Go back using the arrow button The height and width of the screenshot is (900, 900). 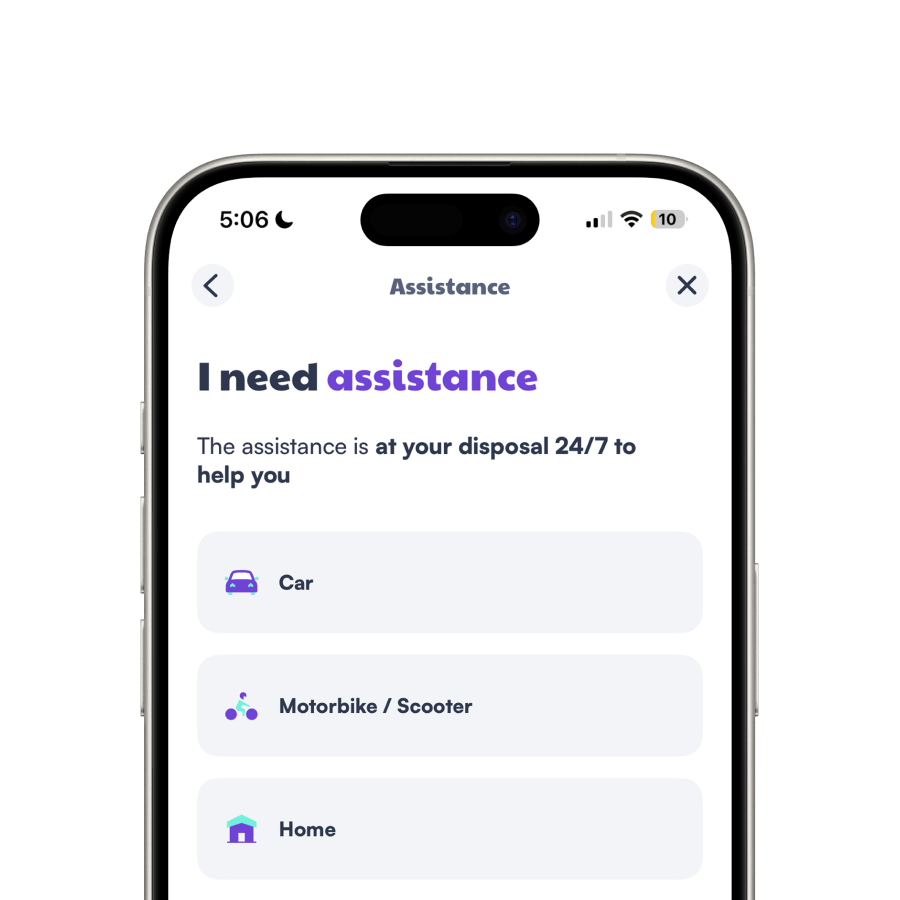click(x=212, y=286)
